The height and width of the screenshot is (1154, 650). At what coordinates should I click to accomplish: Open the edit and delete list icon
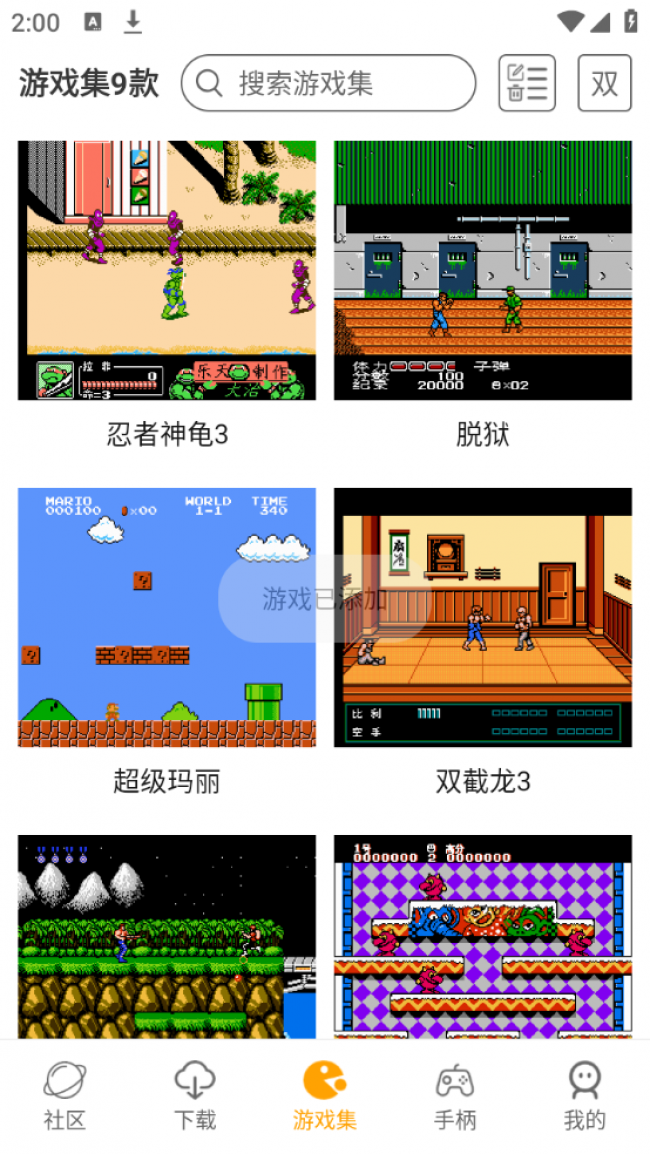[x=527, y=83]
